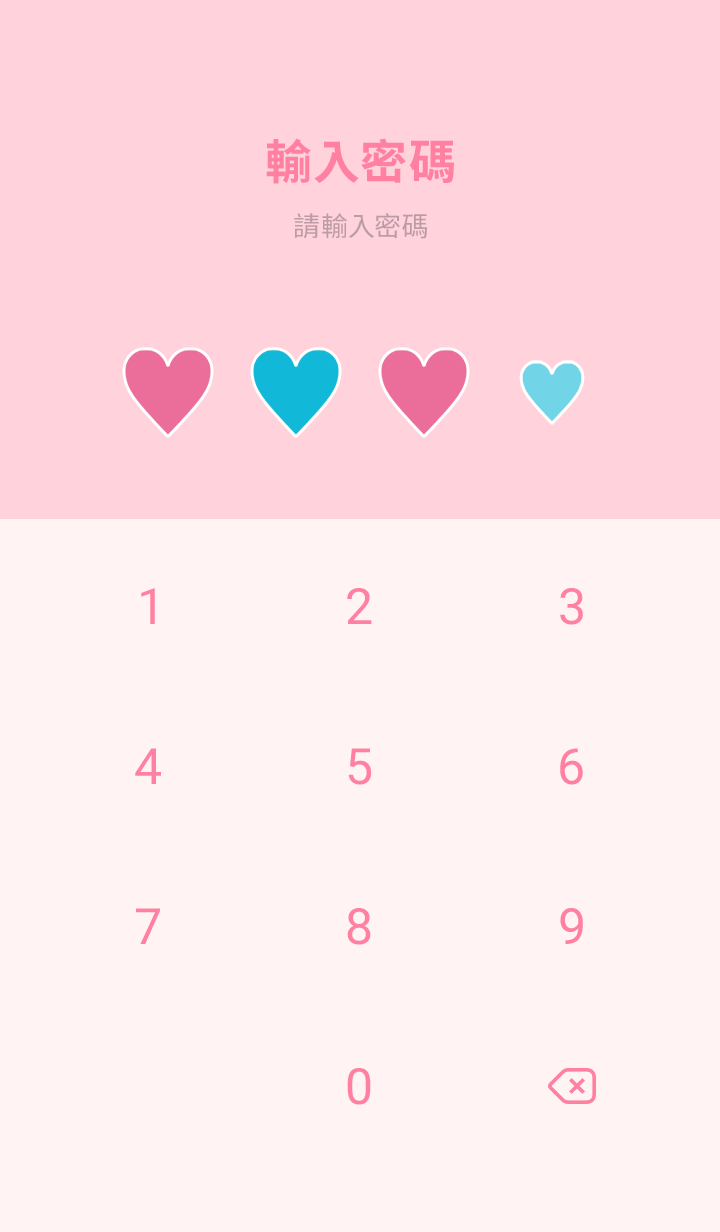Enter digit 7 on the keypad
This screenshot has height=1232, width=720.
click(x=148, y=927)
